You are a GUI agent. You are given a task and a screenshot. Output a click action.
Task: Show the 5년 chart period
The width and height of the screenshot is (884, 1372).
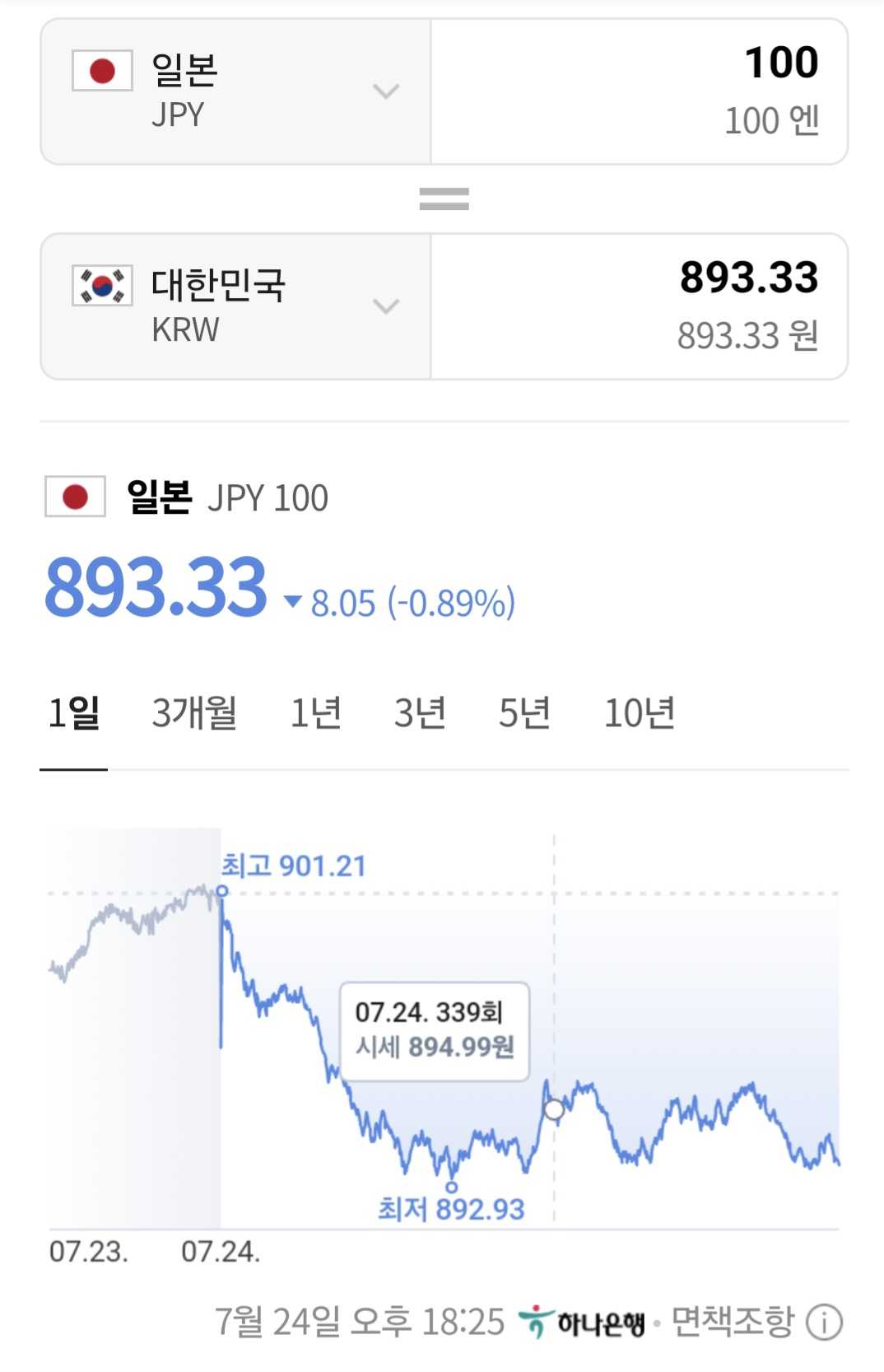coord(524,713)
